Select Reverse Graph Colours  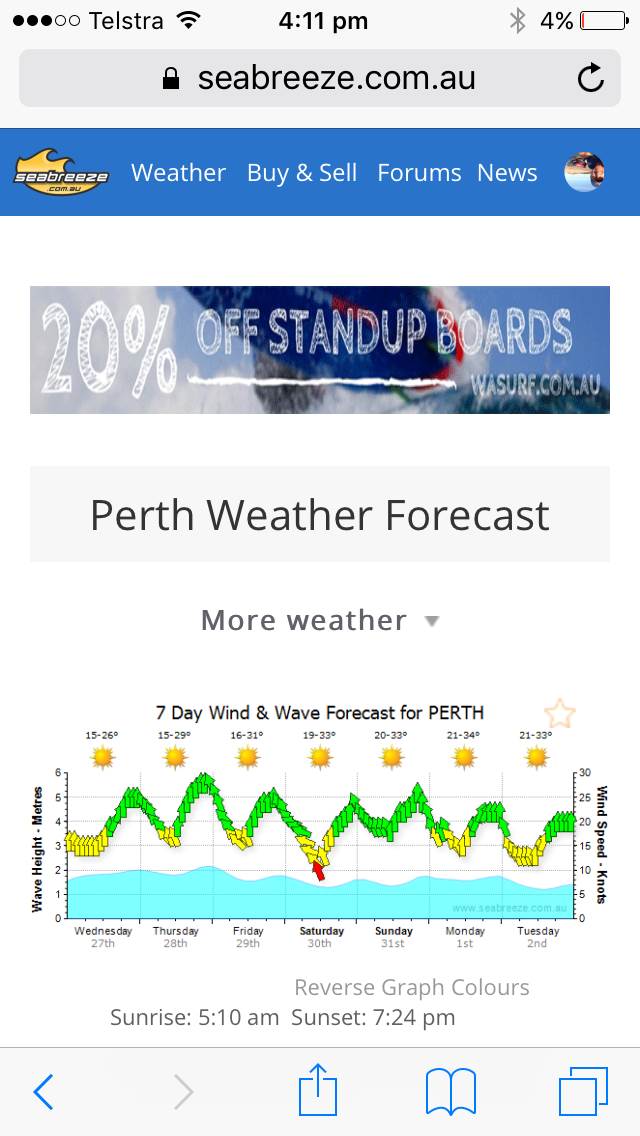pos(411,988)
